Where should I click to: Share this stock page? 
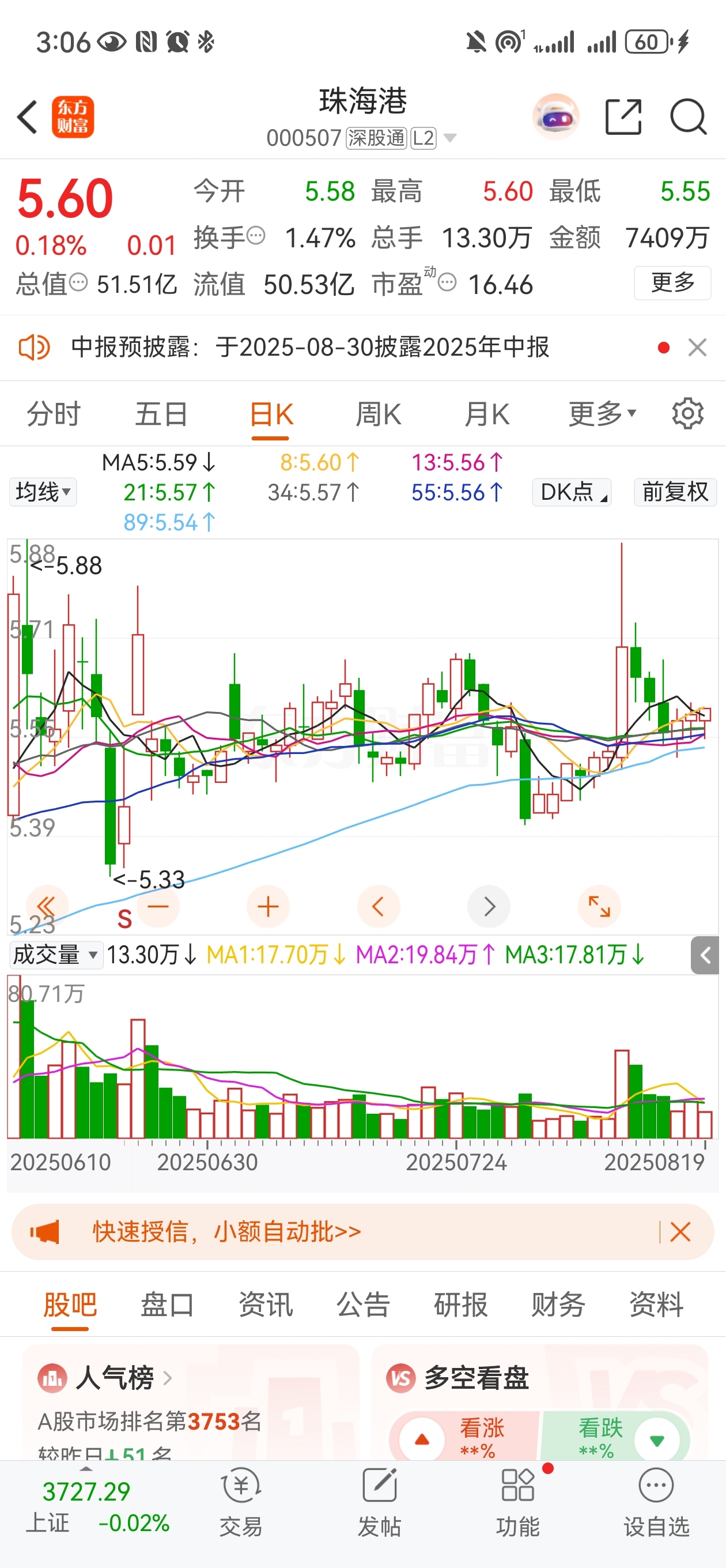[623, 116]
